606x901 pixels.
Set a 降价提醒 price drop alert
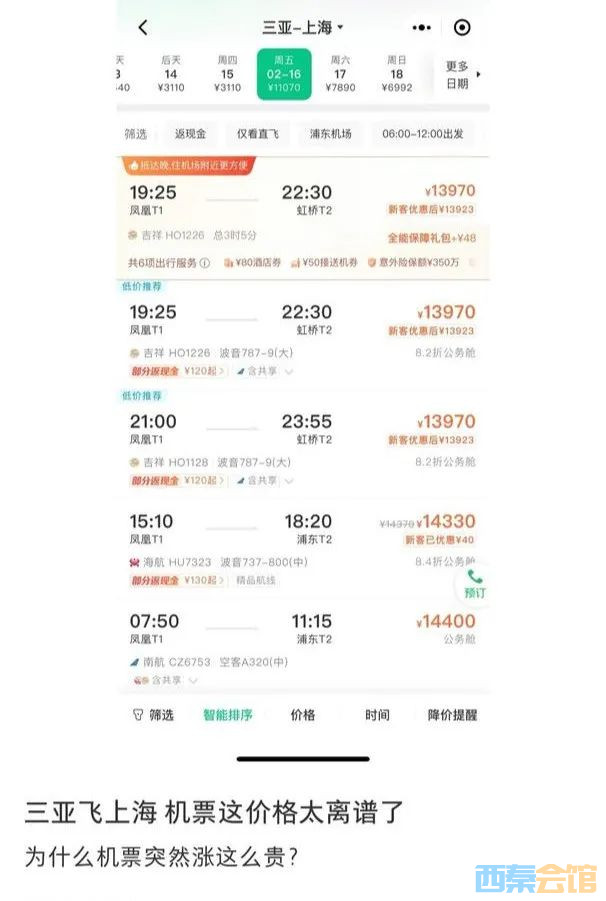pyautogui.click(x=452, y=715)
